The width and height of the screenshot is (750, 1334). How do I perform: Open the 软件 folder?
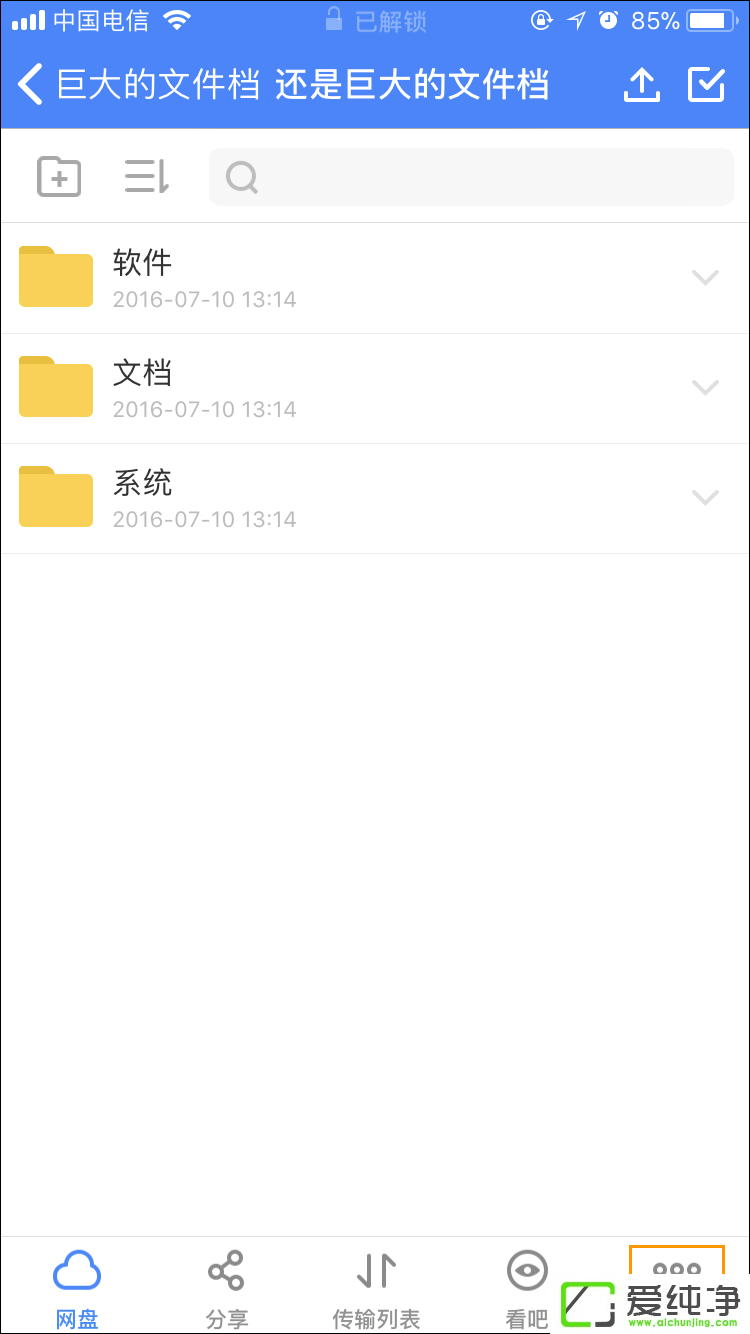[300, 277]
